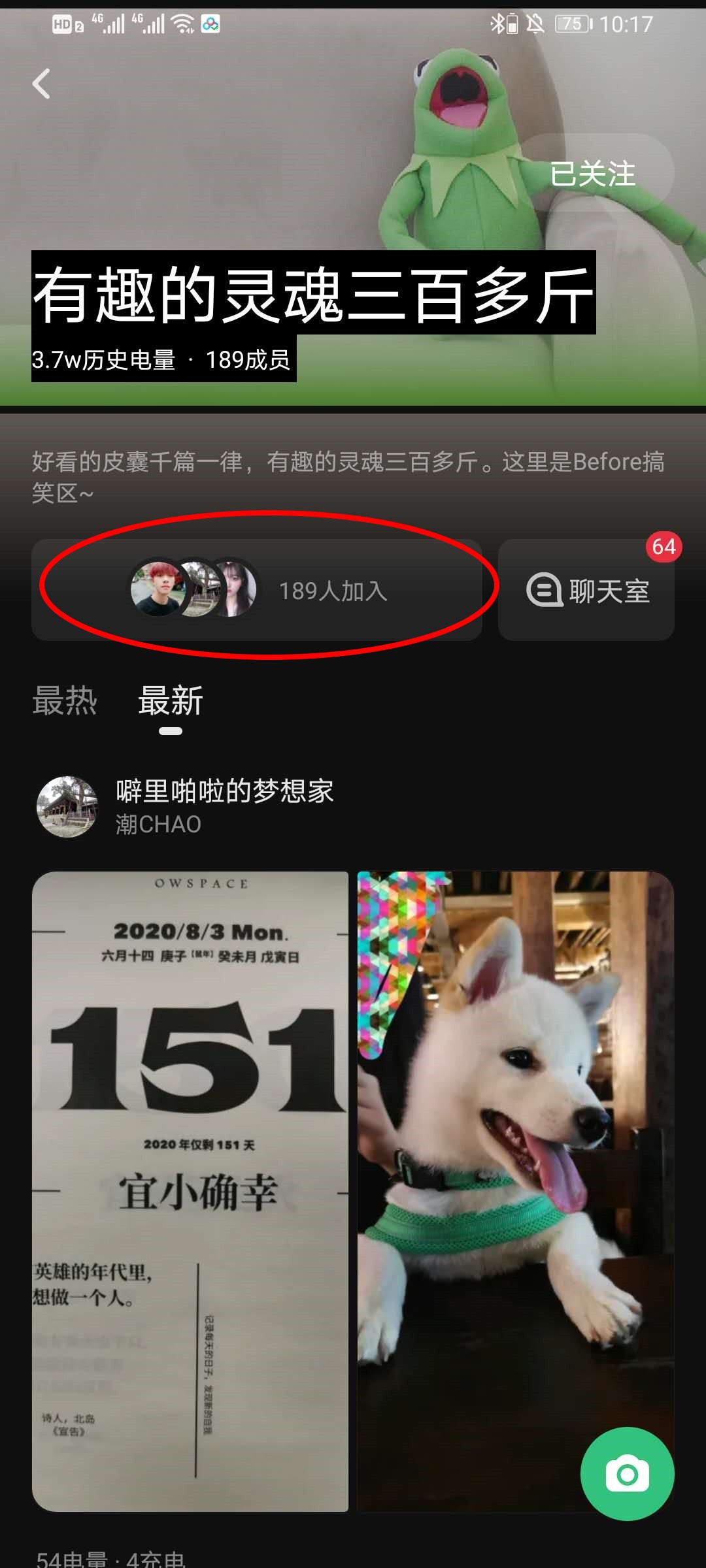Tap the 已关注 following button

592,174
